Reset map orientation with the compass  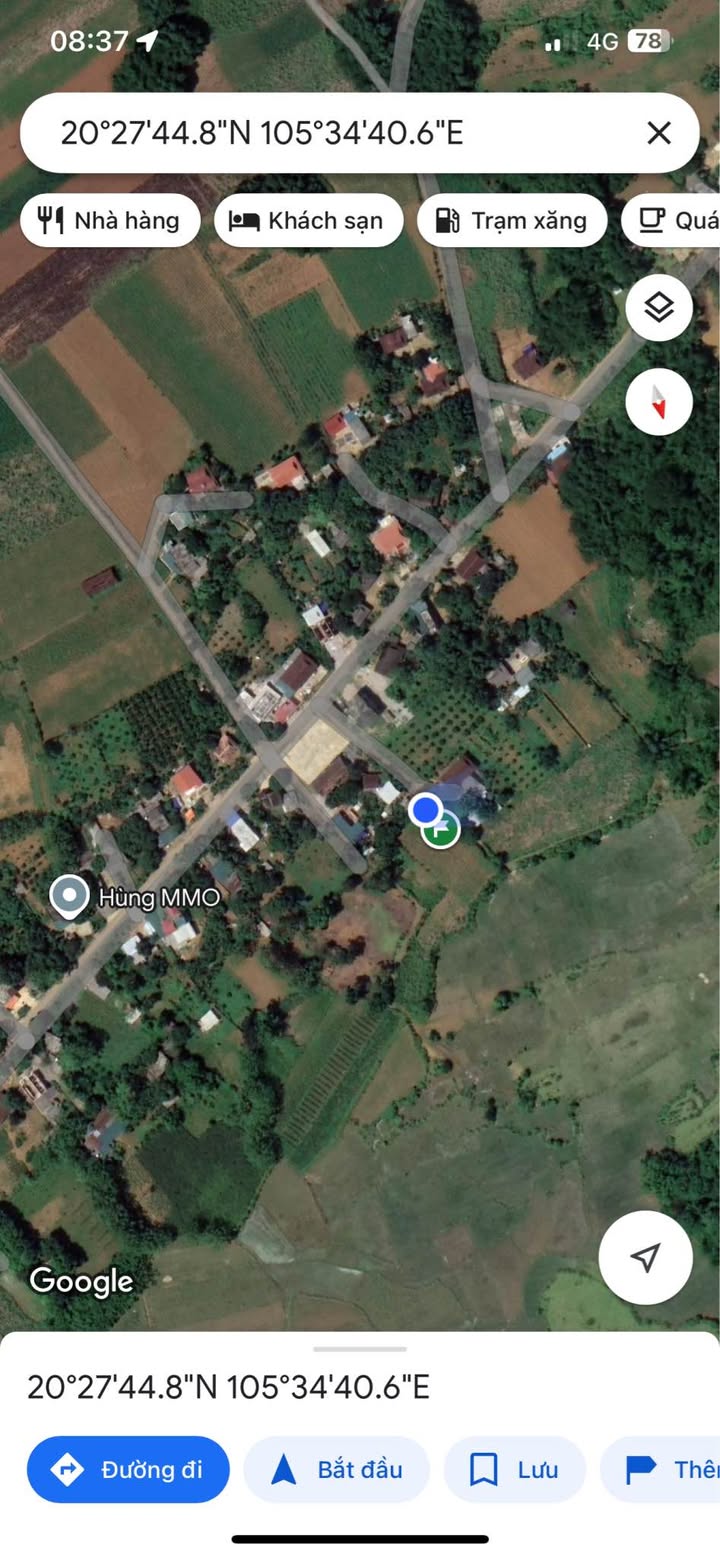click(x=659, y=402)
